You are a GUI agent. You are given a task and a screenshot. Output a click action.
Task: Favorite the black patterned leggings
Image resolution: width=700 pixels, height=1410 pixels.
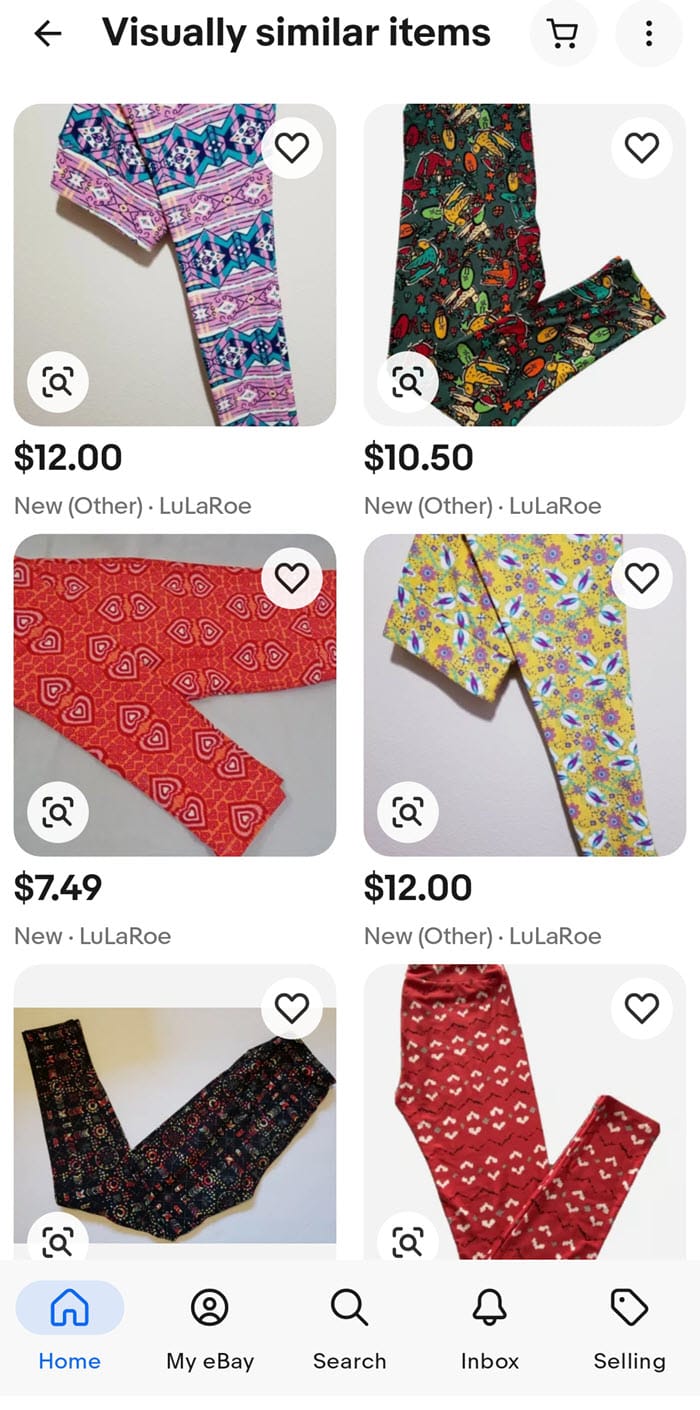pyautogui.click(x=292, y=1008)
